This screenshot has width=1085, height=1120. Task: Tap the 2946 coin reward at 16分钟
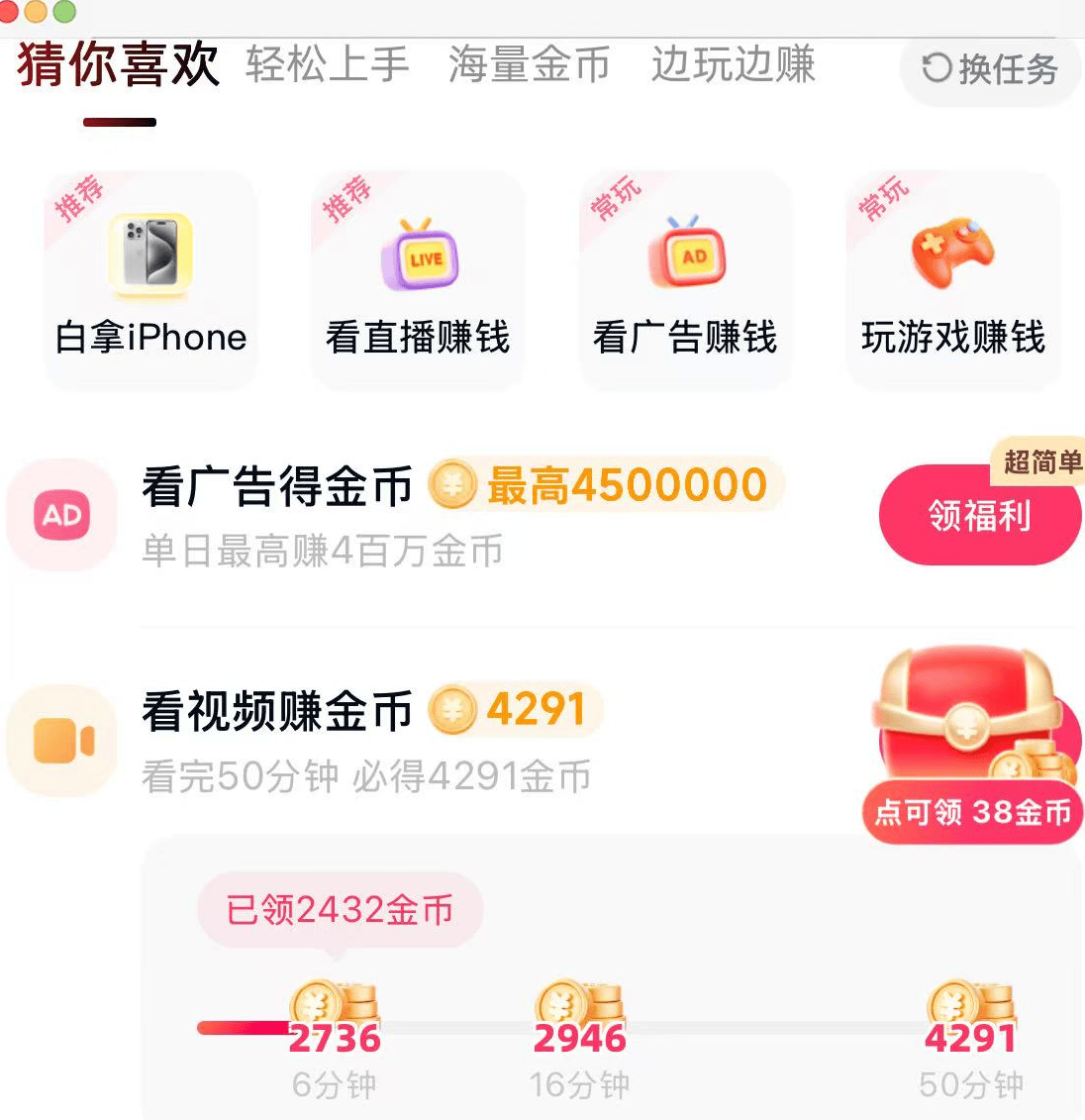(580, 1018)
